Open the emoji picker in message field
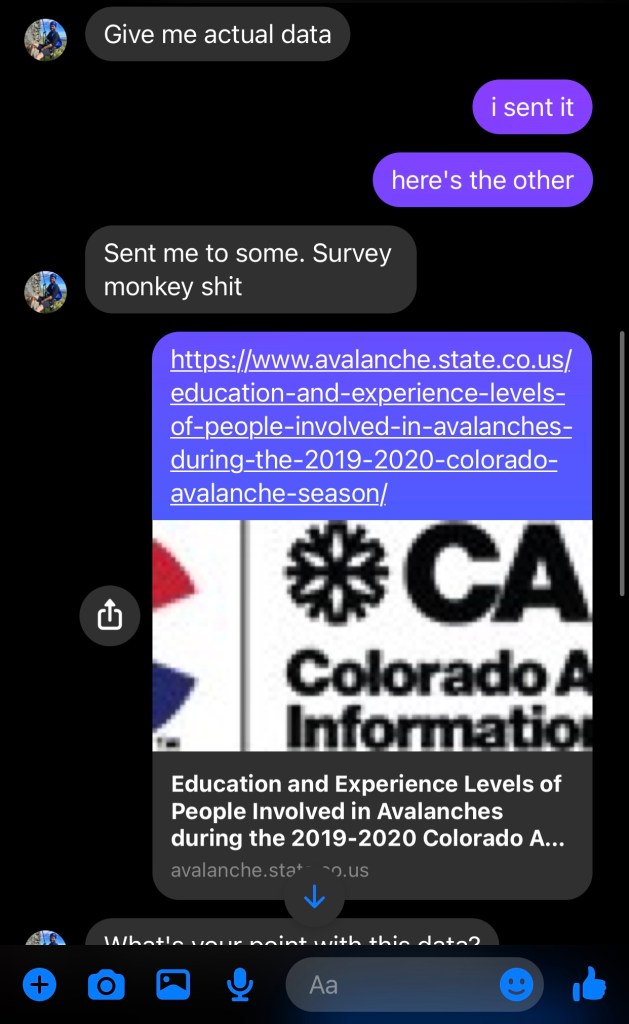 (516, 986)
